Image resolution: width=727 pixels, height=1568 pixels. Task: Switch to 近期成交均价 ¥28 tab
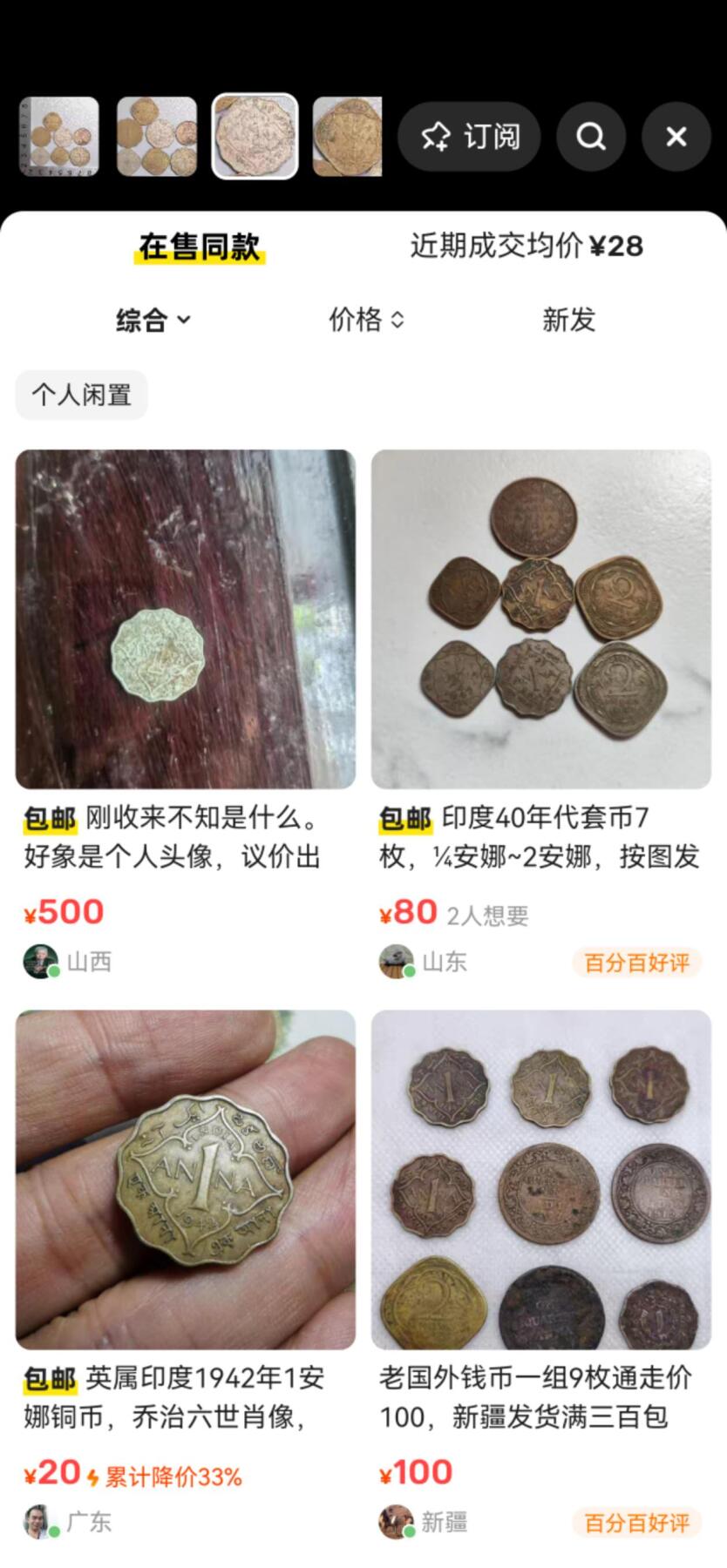[x=527, y=247]
